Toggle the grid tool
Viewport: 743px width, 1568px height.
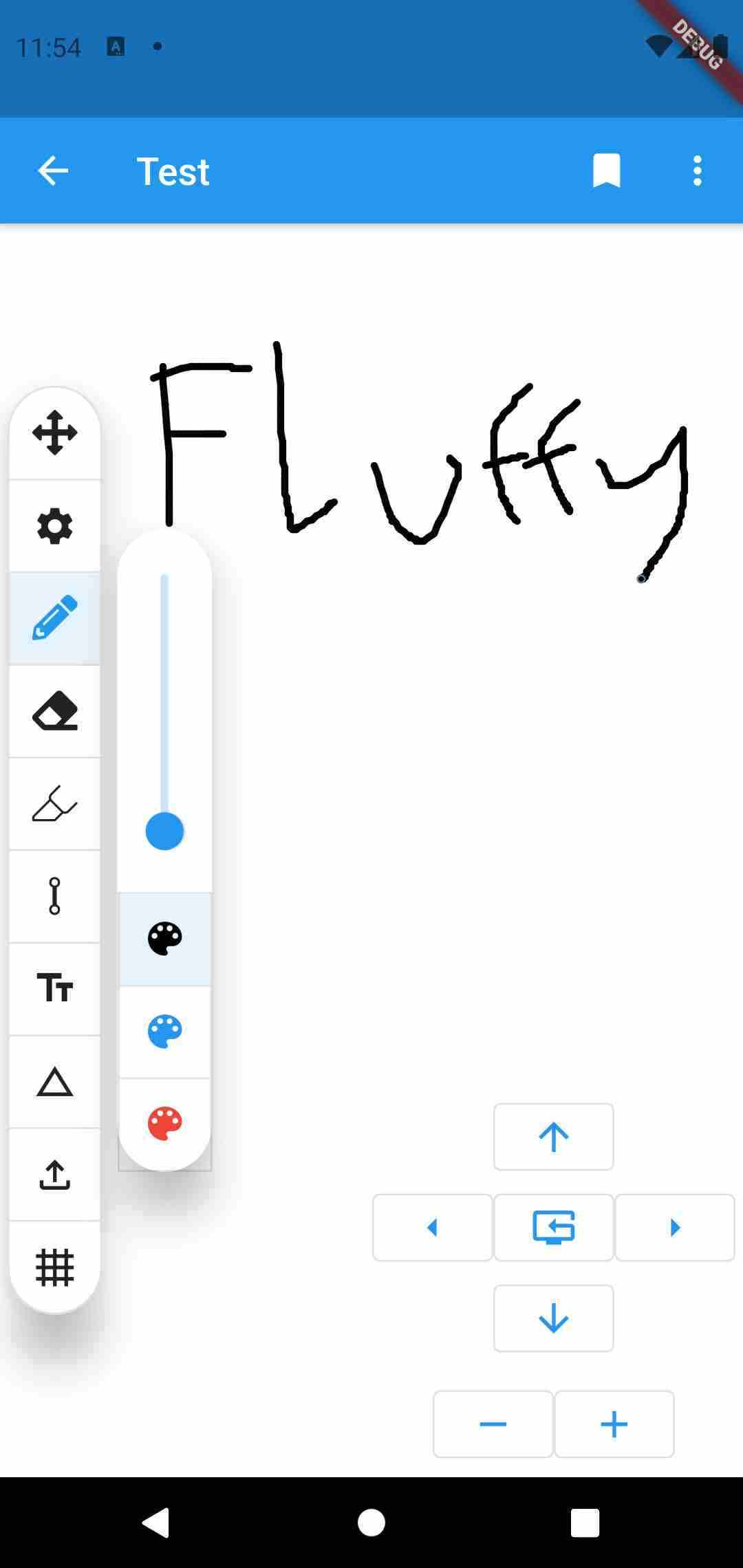pyautogui.click(x=55, y=1267)
